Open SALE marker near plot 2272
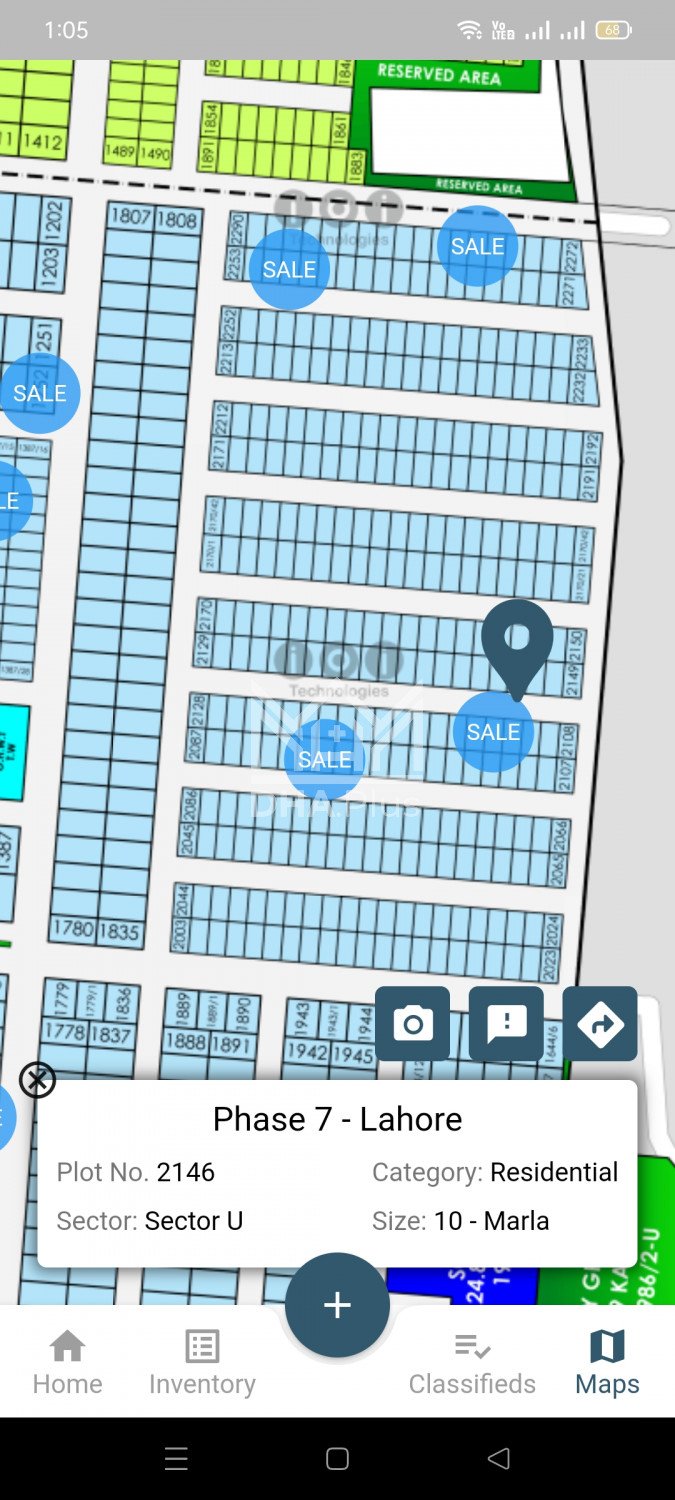 click(x=477, y=246)
